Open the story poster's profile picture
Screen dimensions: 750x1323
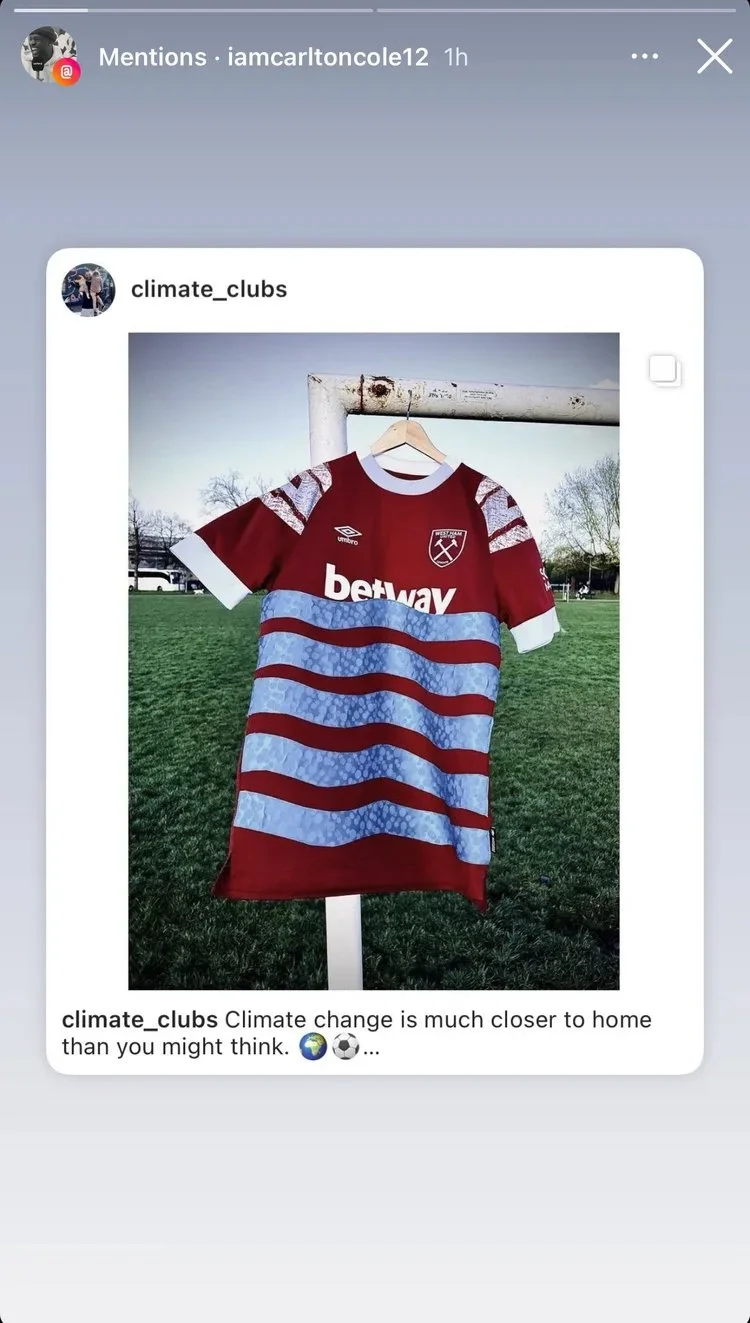(50, 56)
